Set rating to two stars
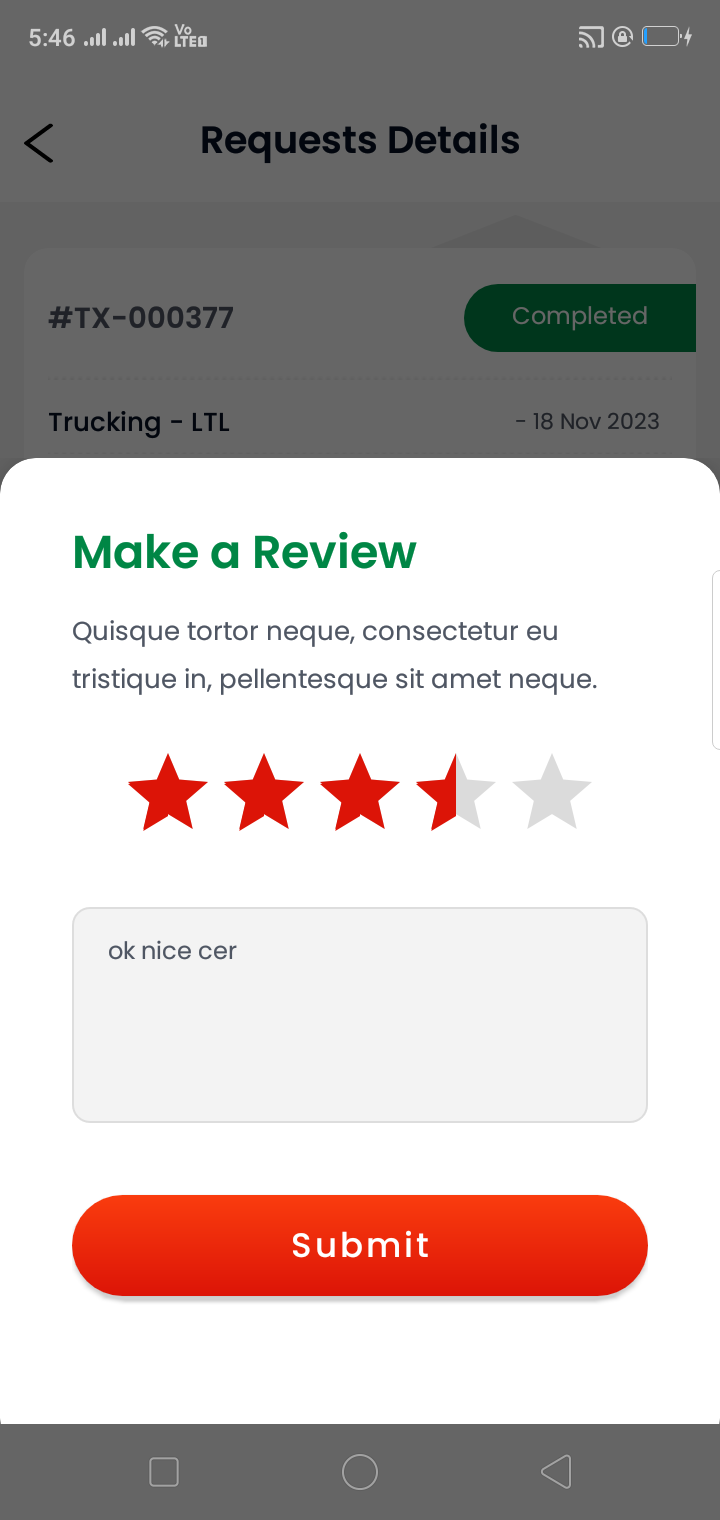This screenshot has height=1520, width=720. 264,792
